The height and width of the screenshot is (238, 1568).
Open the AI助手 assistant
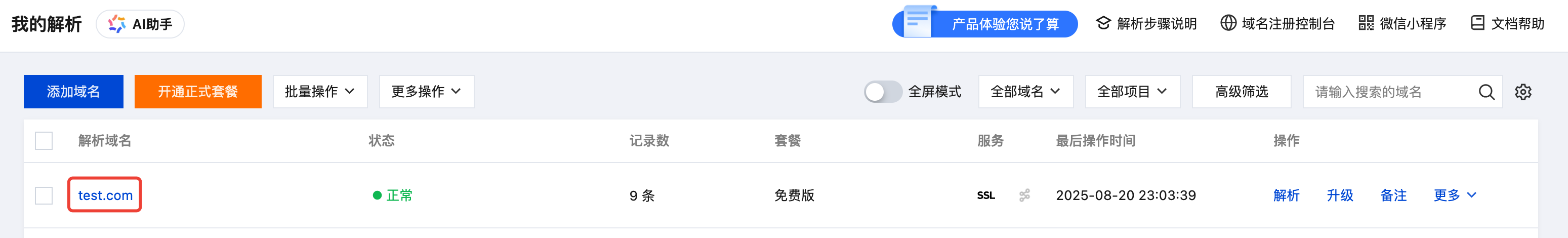pyautogui.click(x=140, y=24)
